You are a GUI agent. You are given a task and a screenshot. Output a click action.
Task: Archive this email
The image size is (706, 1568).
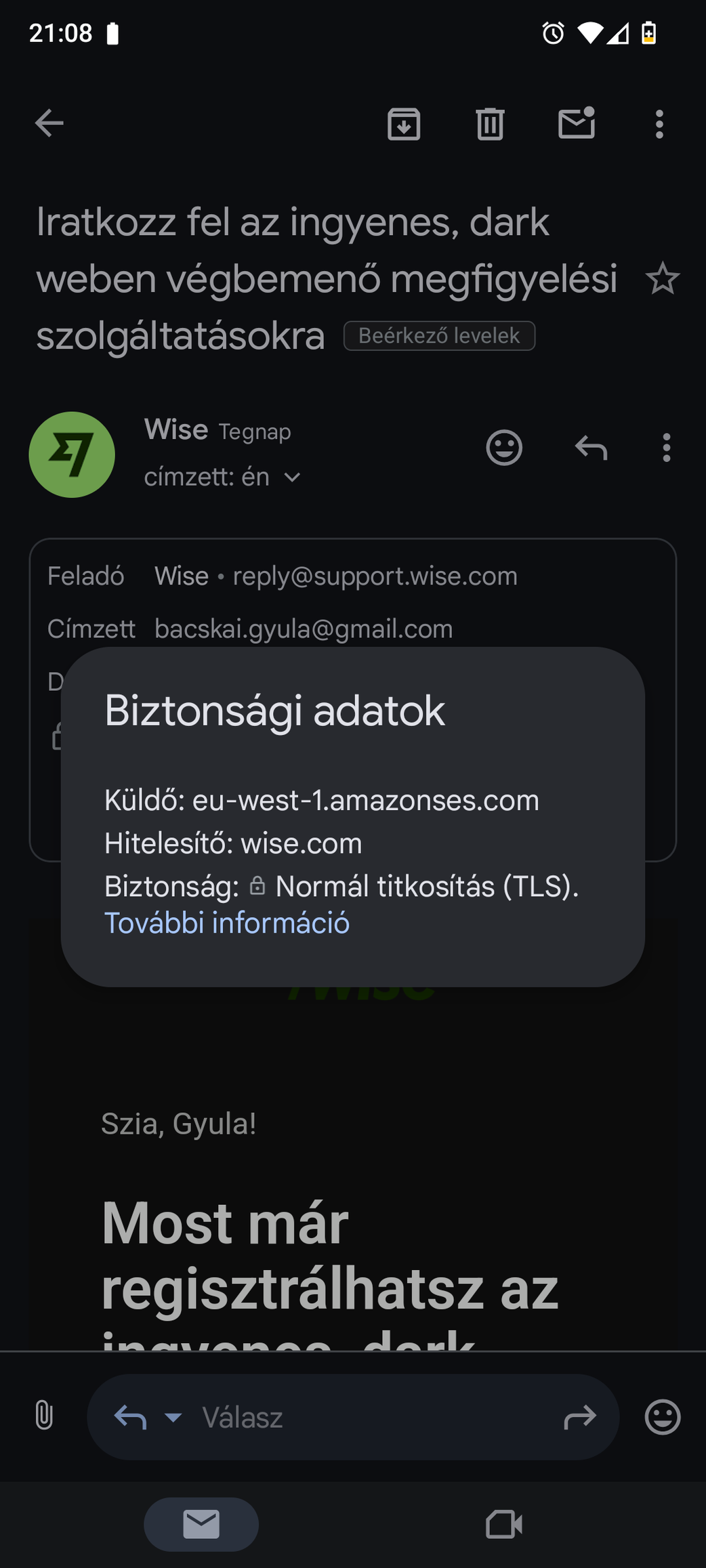pyautogui.click(x=404, y=124)
